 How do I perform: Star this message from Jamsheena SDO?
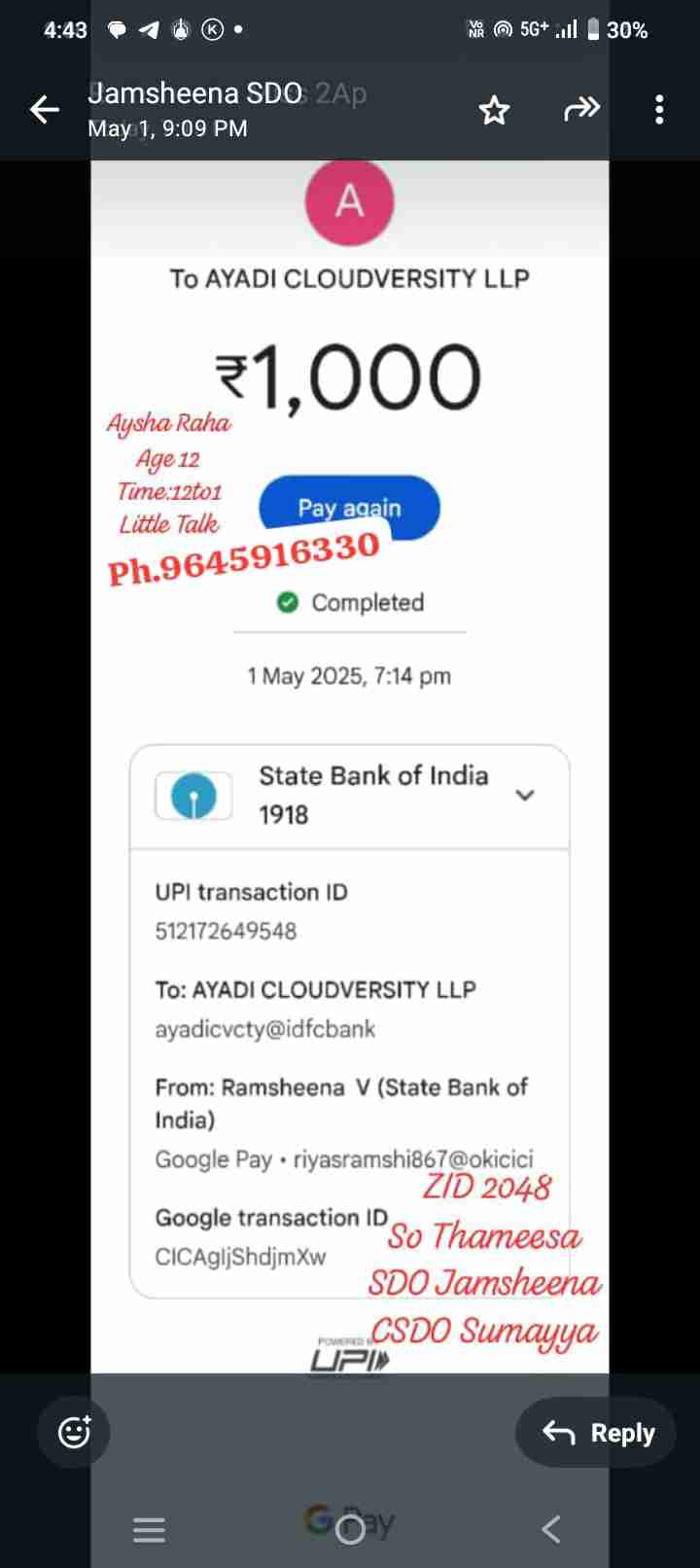(x=494, y=110)
